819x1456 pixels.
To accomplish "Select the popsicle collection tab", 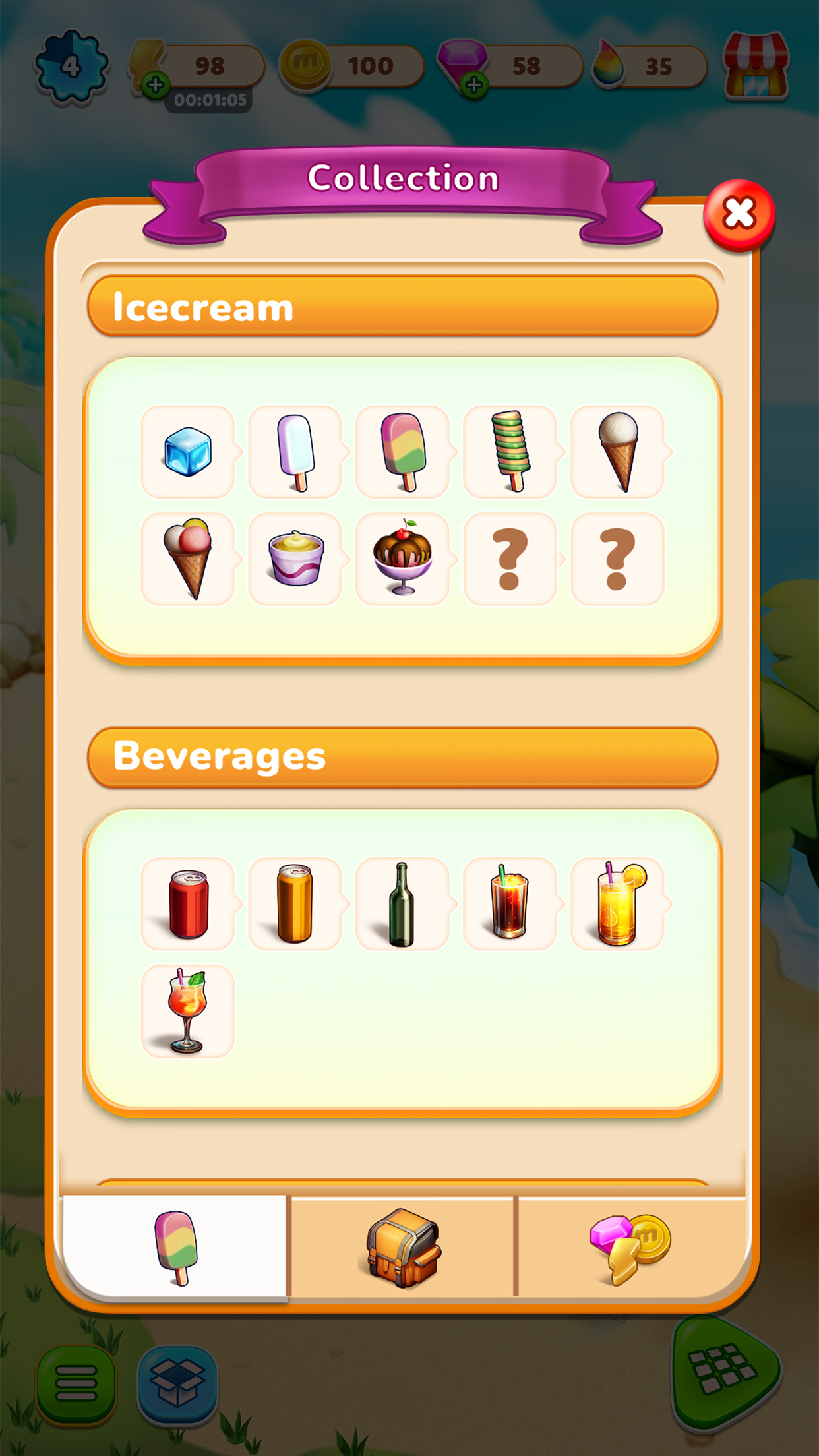I will pos(175,1246).
